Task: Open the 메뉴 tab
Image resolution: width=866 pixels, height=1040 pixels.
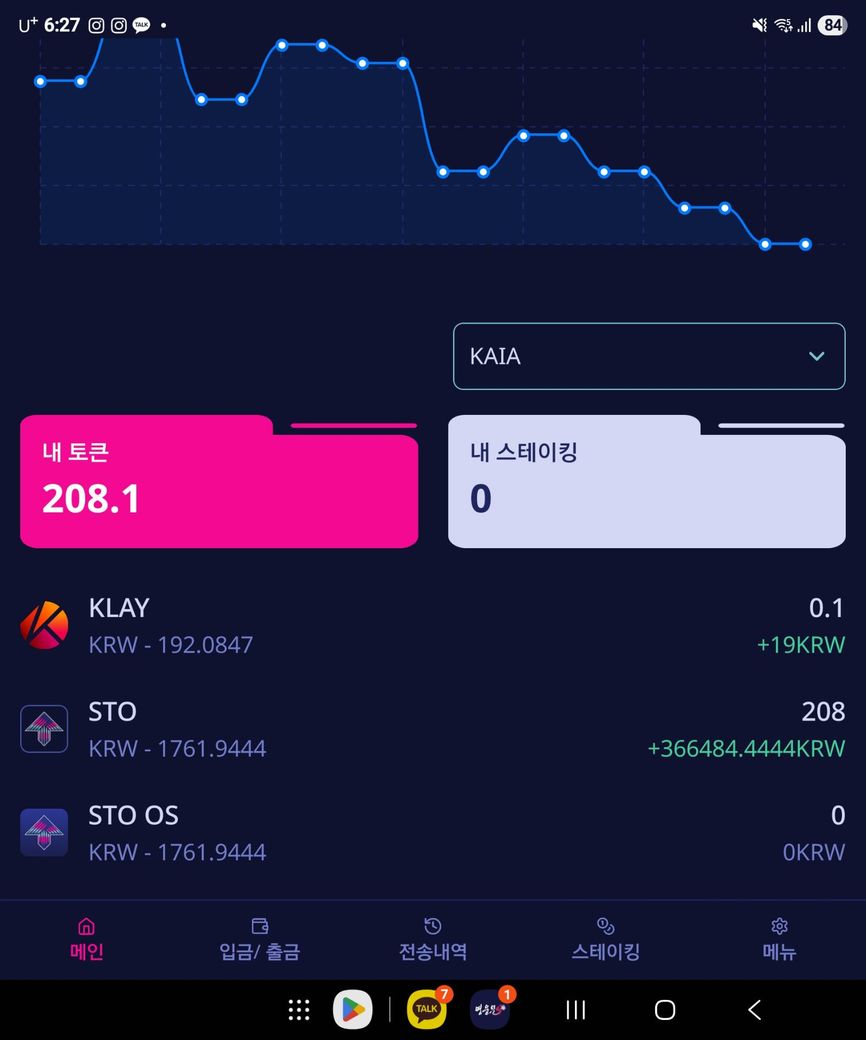Action: click(x=779, y=939)
